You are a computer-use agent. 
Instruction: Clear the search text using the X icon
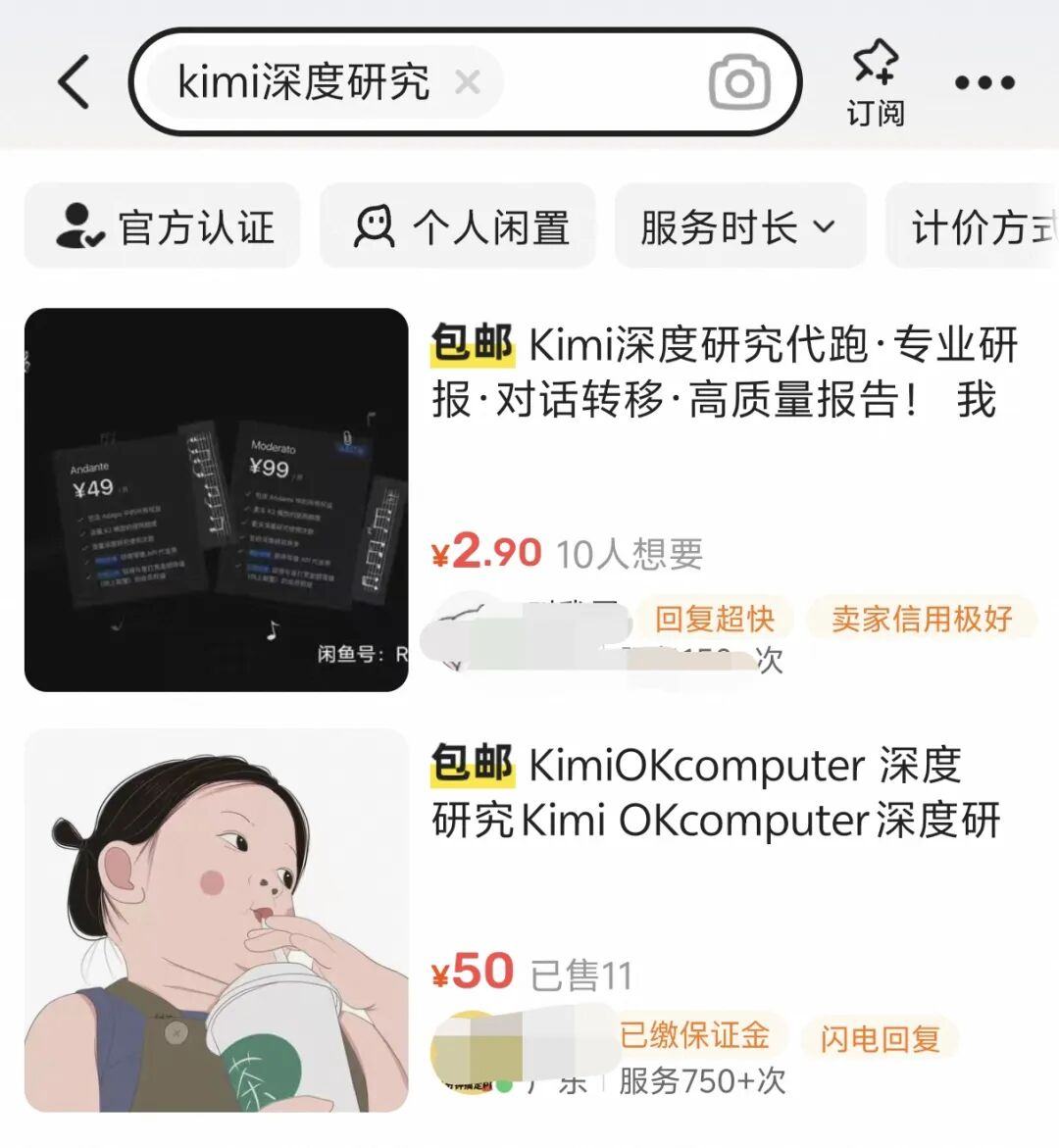pos(469,83)
